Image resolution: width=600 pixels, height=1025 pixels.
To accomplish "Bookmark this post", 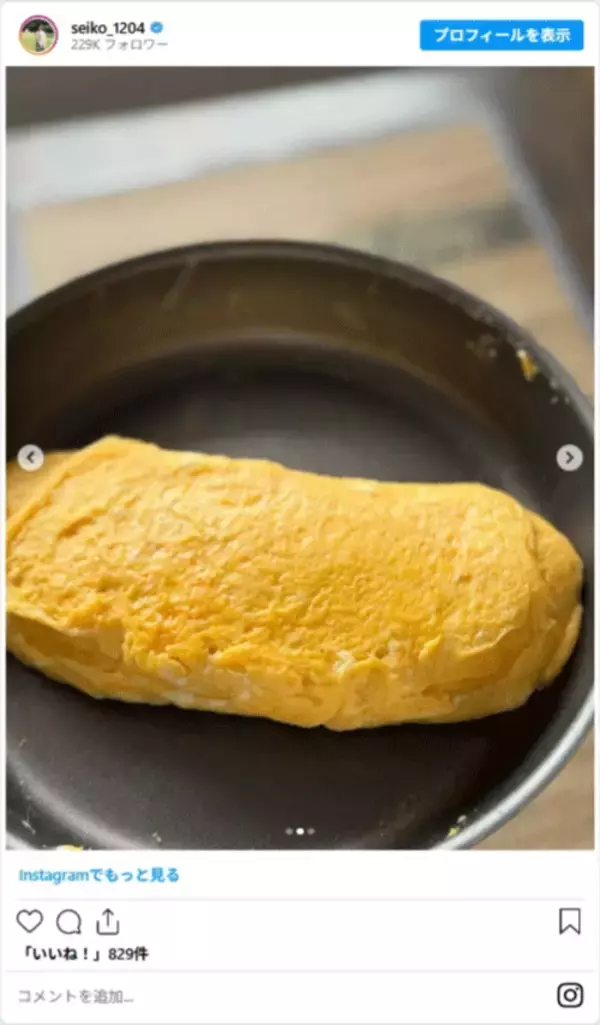I will [569, 921].
